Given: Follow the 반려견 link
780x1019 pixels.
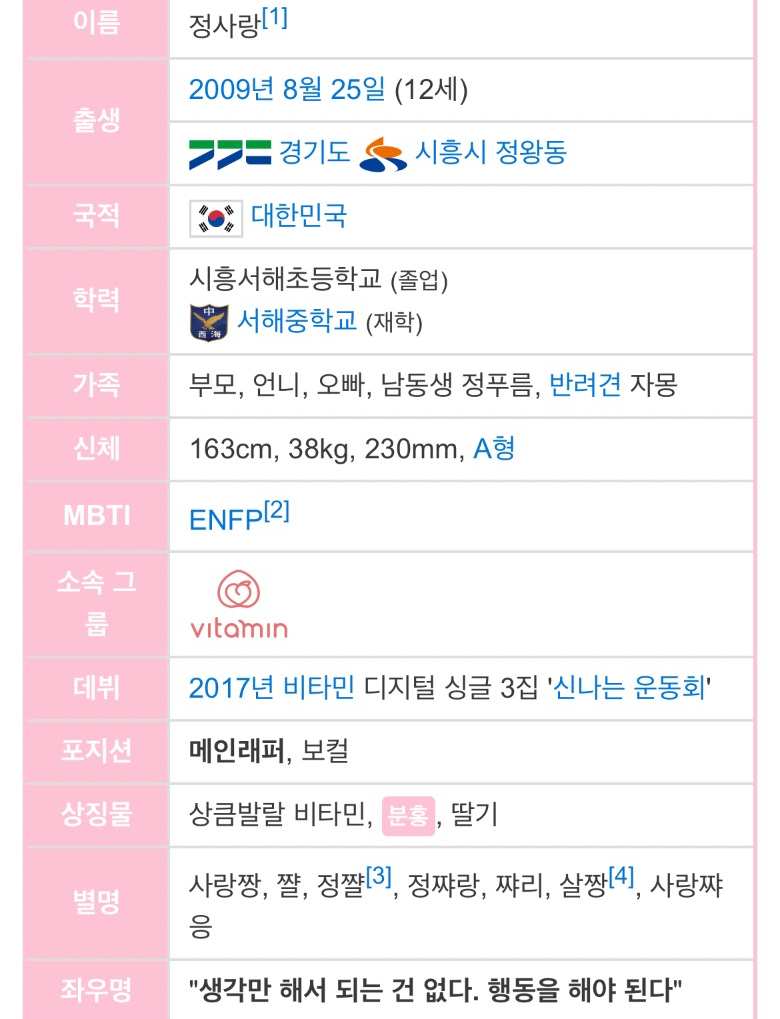Looking at the screenshot, I should (x=585, y=385).
